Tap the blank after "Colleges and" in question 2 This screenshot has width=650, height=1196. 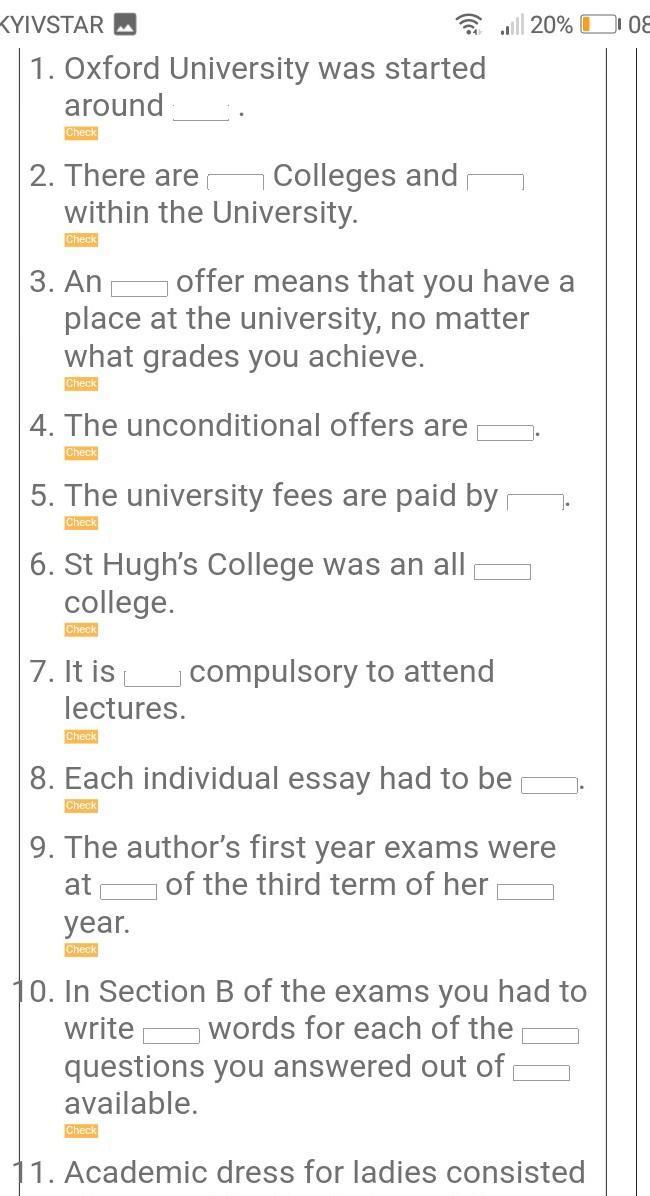[495, 181]
